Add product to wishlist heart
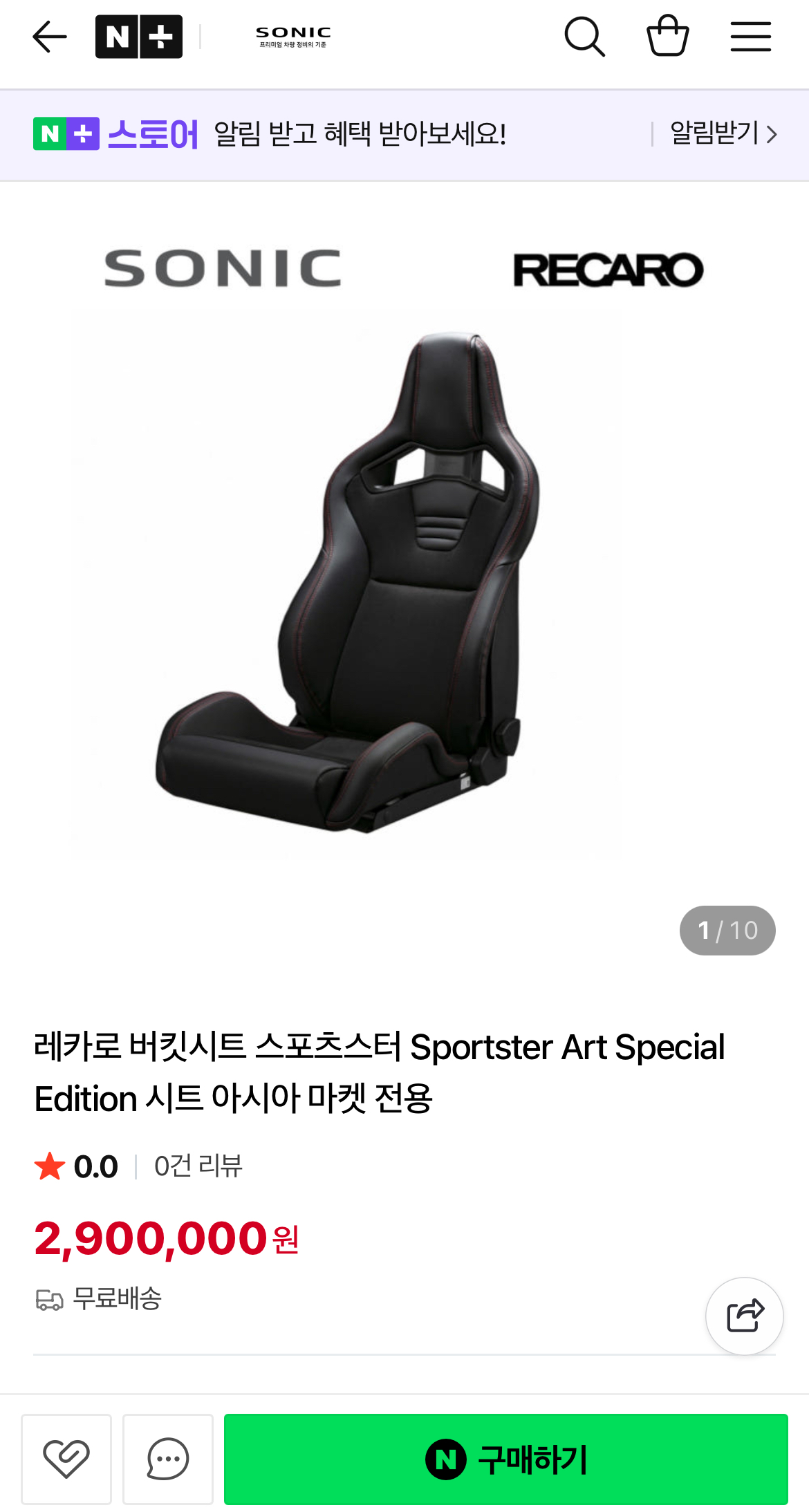Image resolution: width=809 pixels, height=1512 pixels. click(66, 1459)
